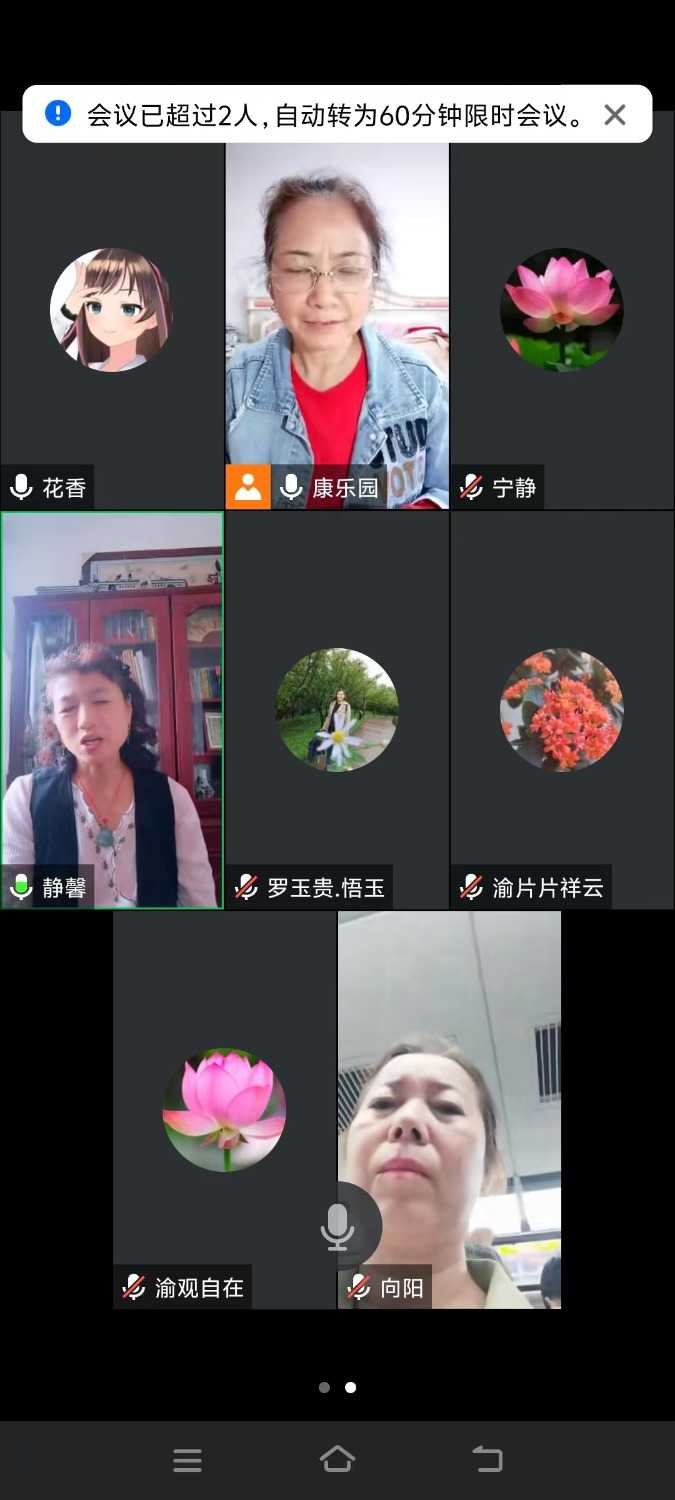This screenshot has width=675, height=1500.
Task: Select participant tile 渝片片祥云
Action: tap(561, 710)
